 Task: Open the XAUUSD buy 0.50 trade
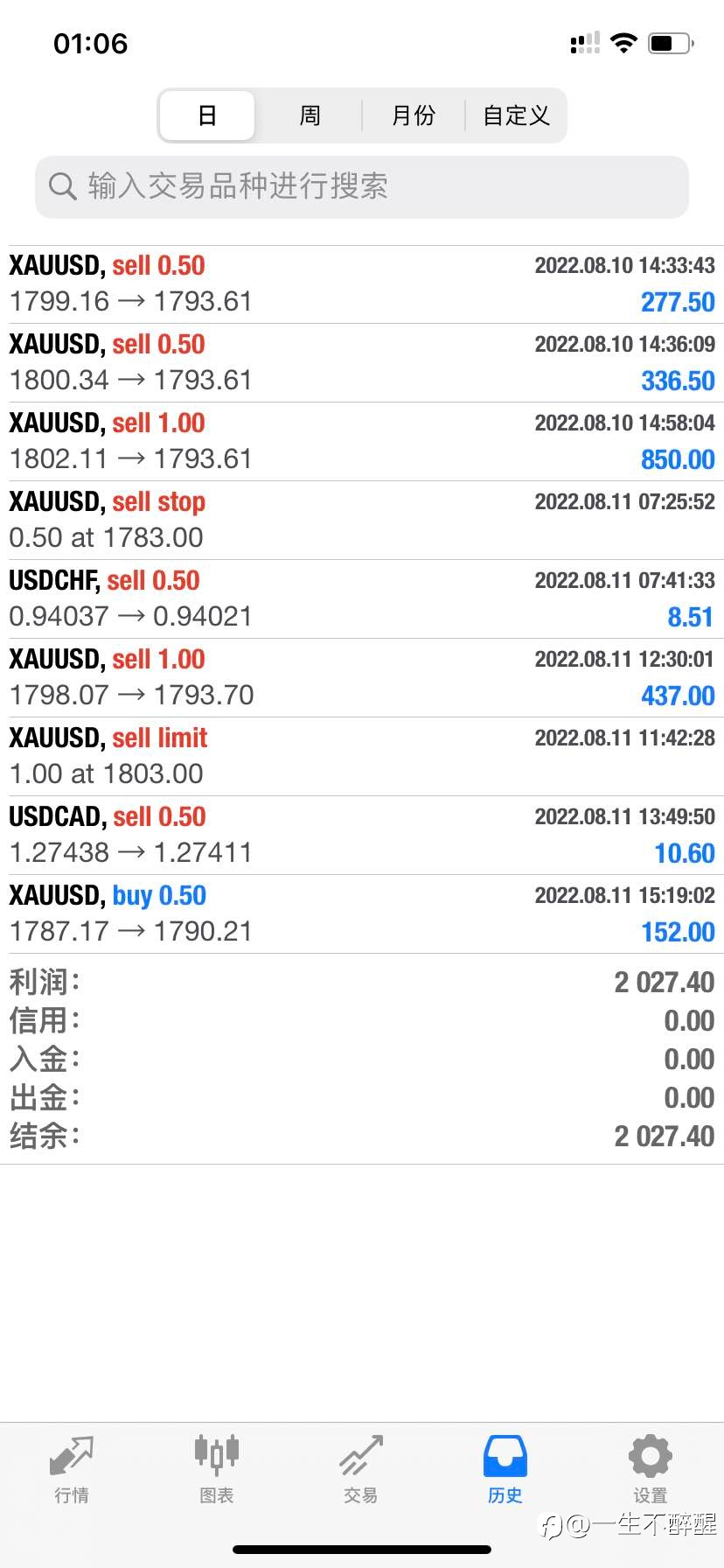362,914
